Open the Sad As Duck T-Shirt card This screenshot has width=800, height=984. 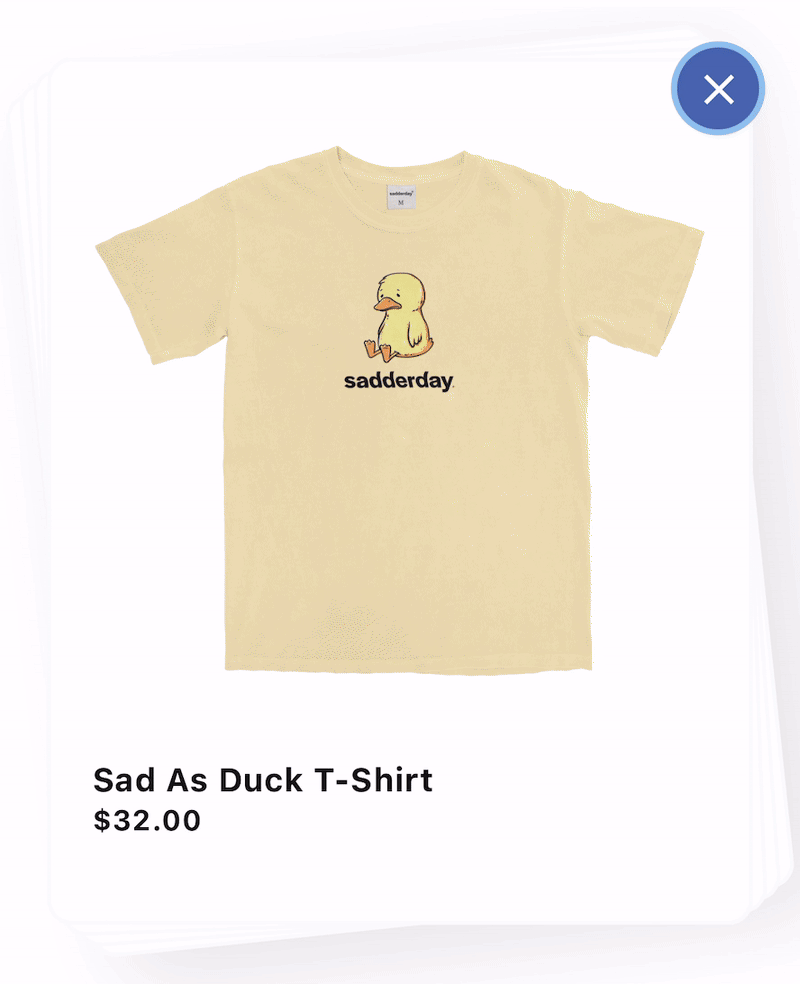pyautogui.click(x=400, y=420)
